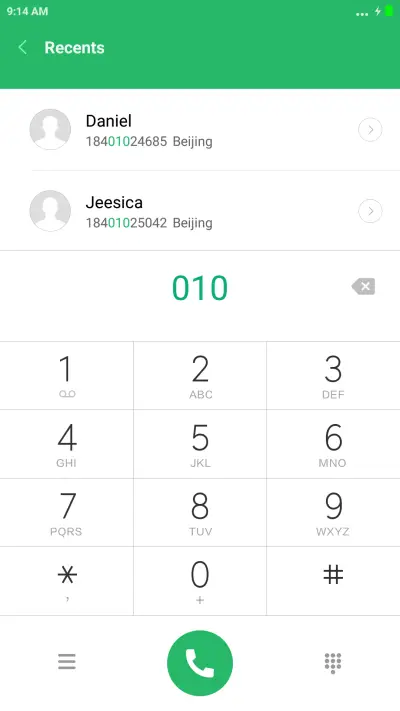Open the hamburger menu

(67, 662)
